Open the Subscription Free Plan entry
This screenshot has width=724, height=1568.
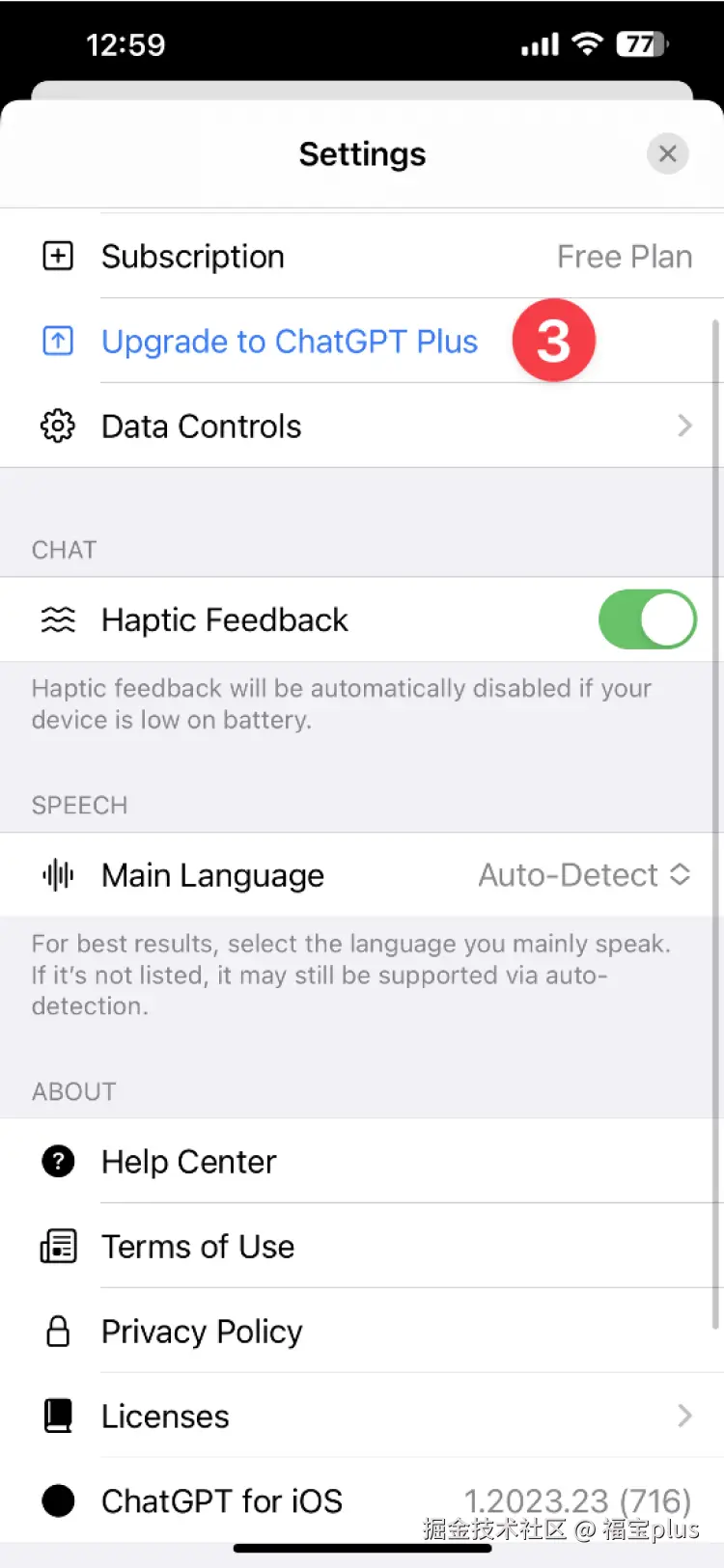[362, 256]
